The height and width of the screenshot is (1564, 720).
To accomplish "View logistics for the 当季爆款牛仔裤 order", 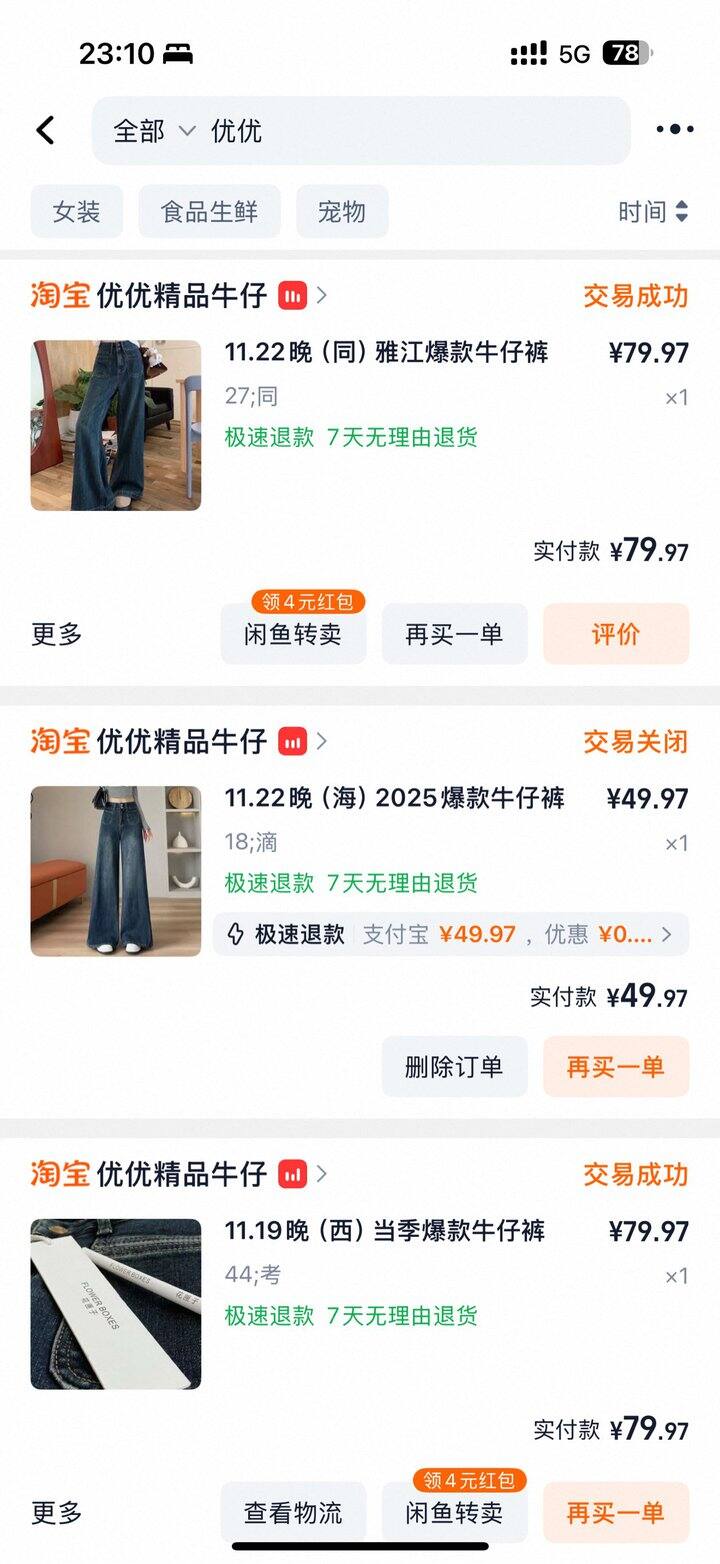I will point(293,1513).
